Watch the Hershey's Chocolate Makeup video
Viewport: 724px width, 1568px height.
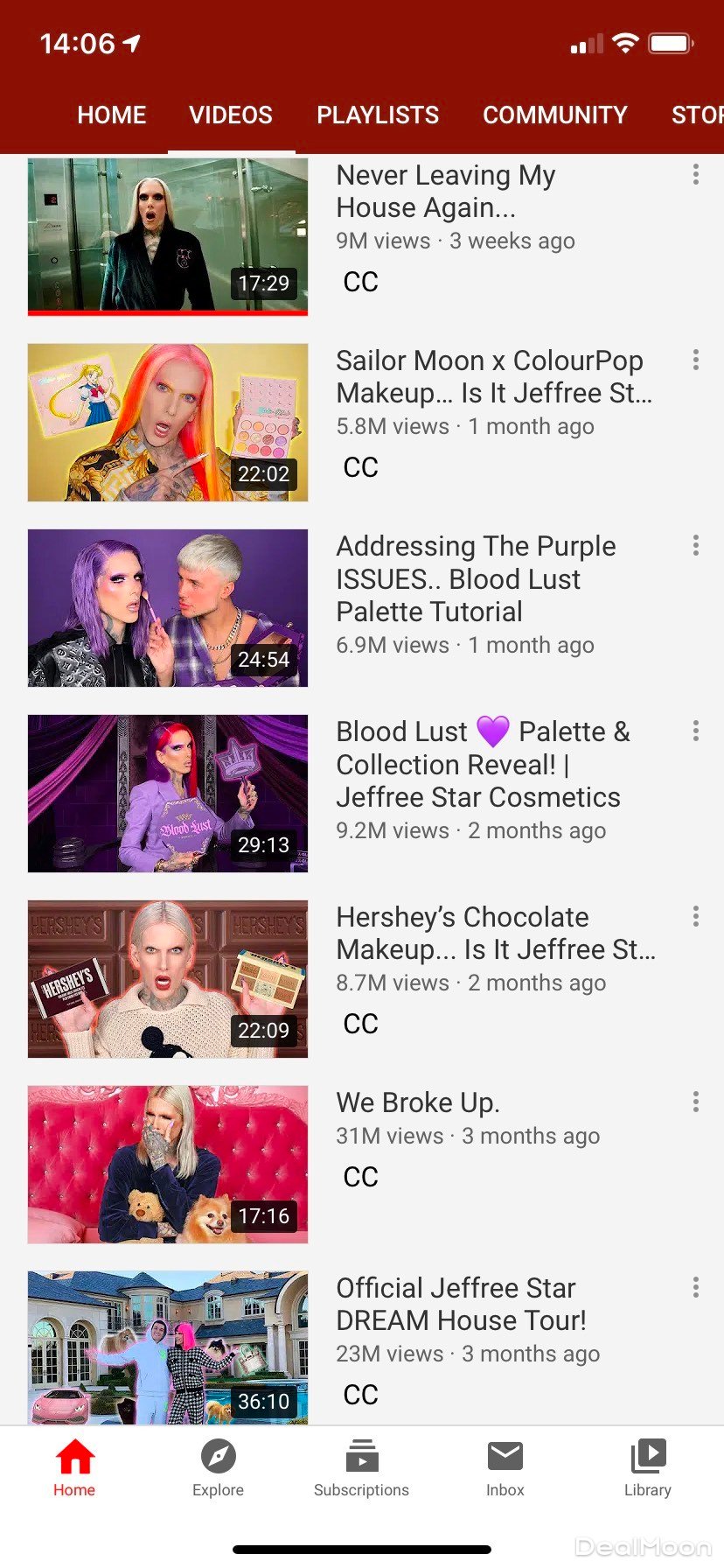(x=168, y=979)
